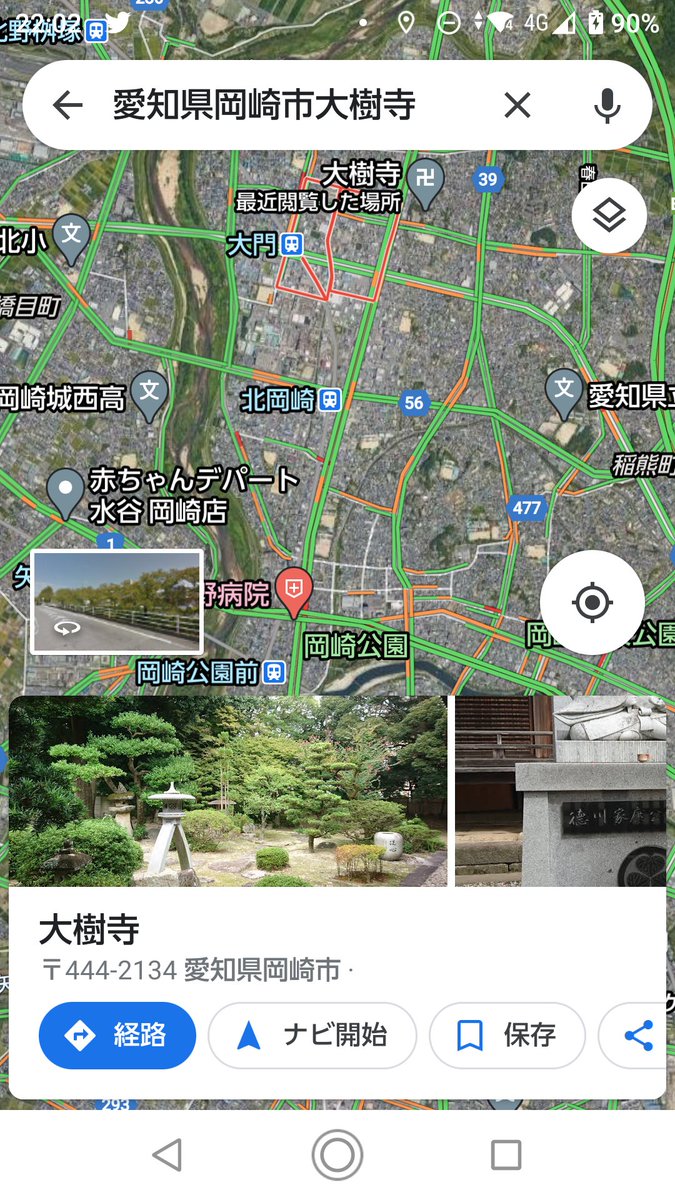View the garden photo of 大樹寺
675x1200 pixels.
click(228, 791)
